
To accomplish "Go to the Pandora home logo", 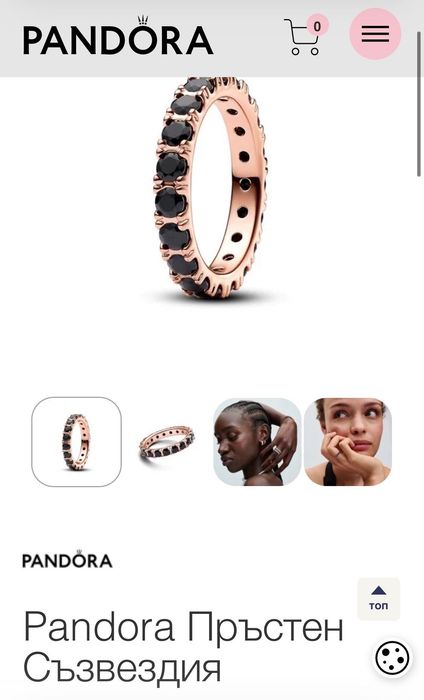I will point(118,36).
